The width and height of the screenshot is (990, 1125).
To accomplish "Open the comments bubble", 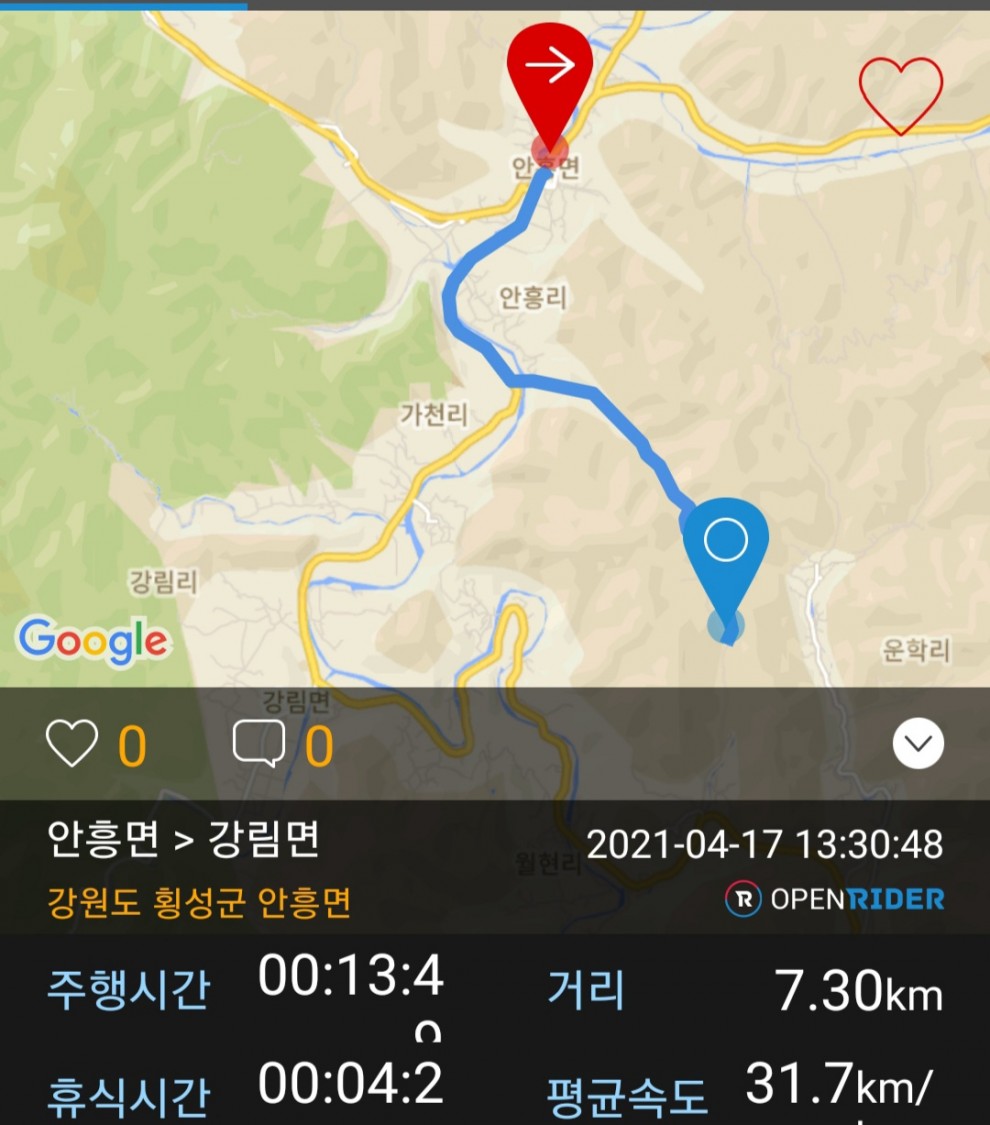I will click(259, 744).
